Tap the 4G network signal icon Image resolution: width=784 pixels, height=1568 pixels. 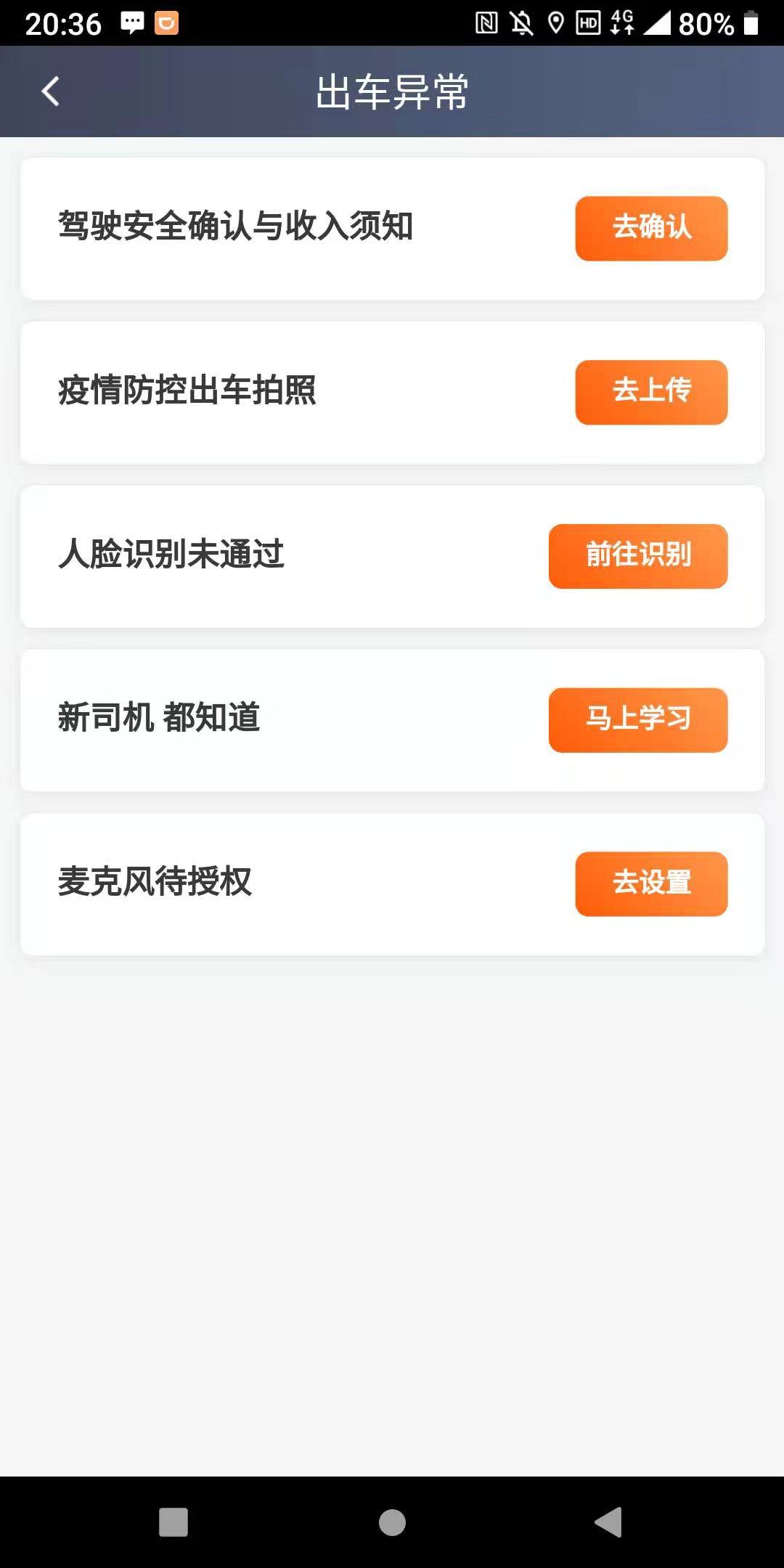621,22
